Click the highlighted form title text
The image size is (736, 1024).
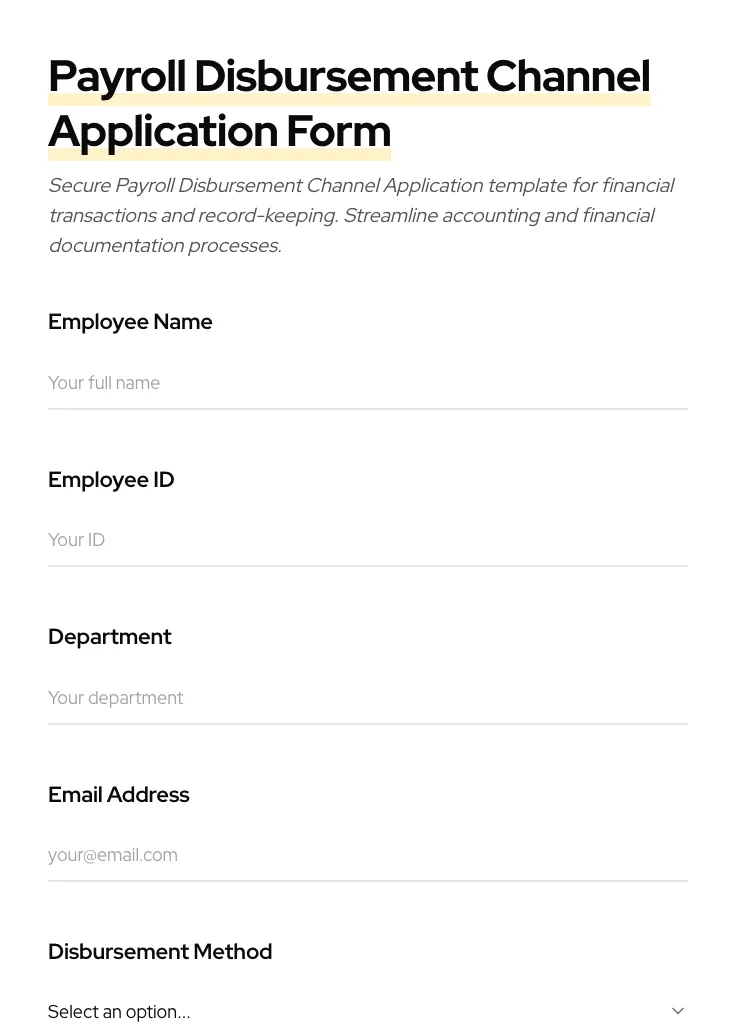pos(349,103)
